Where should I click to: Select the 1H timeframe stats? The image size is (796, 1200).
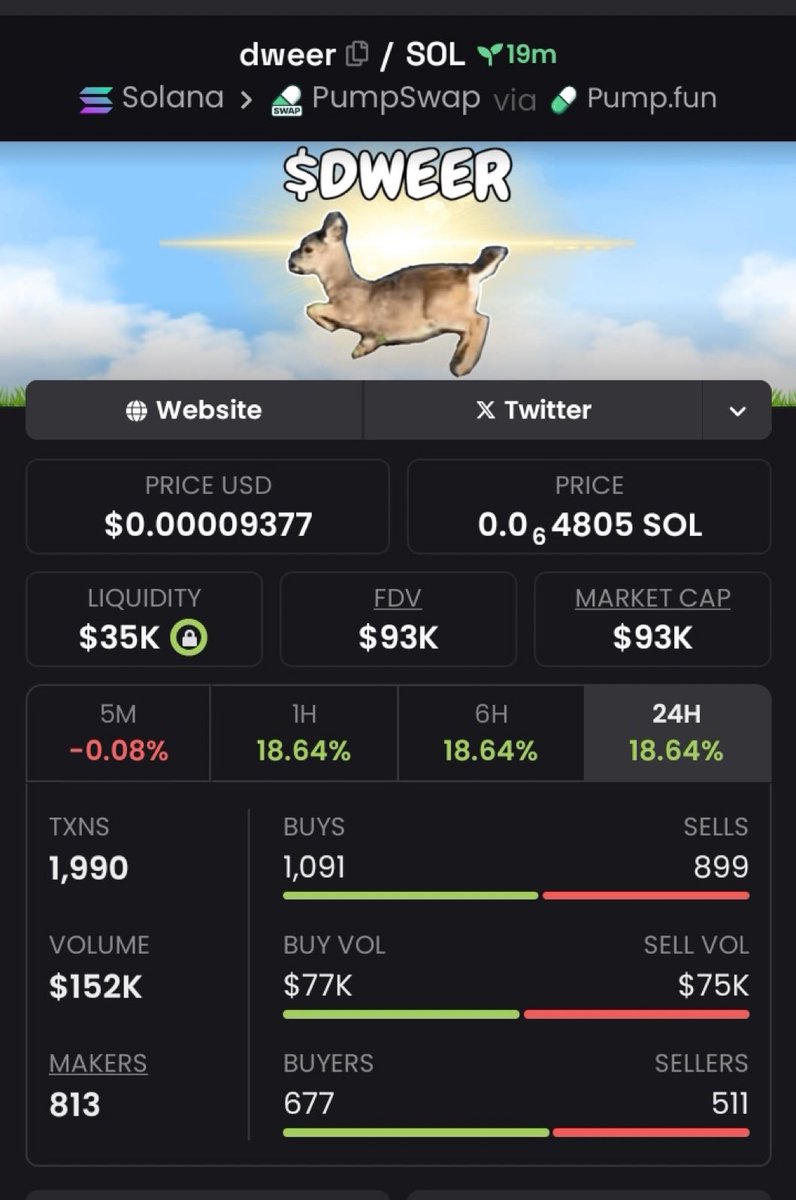[x=304, y=733]
